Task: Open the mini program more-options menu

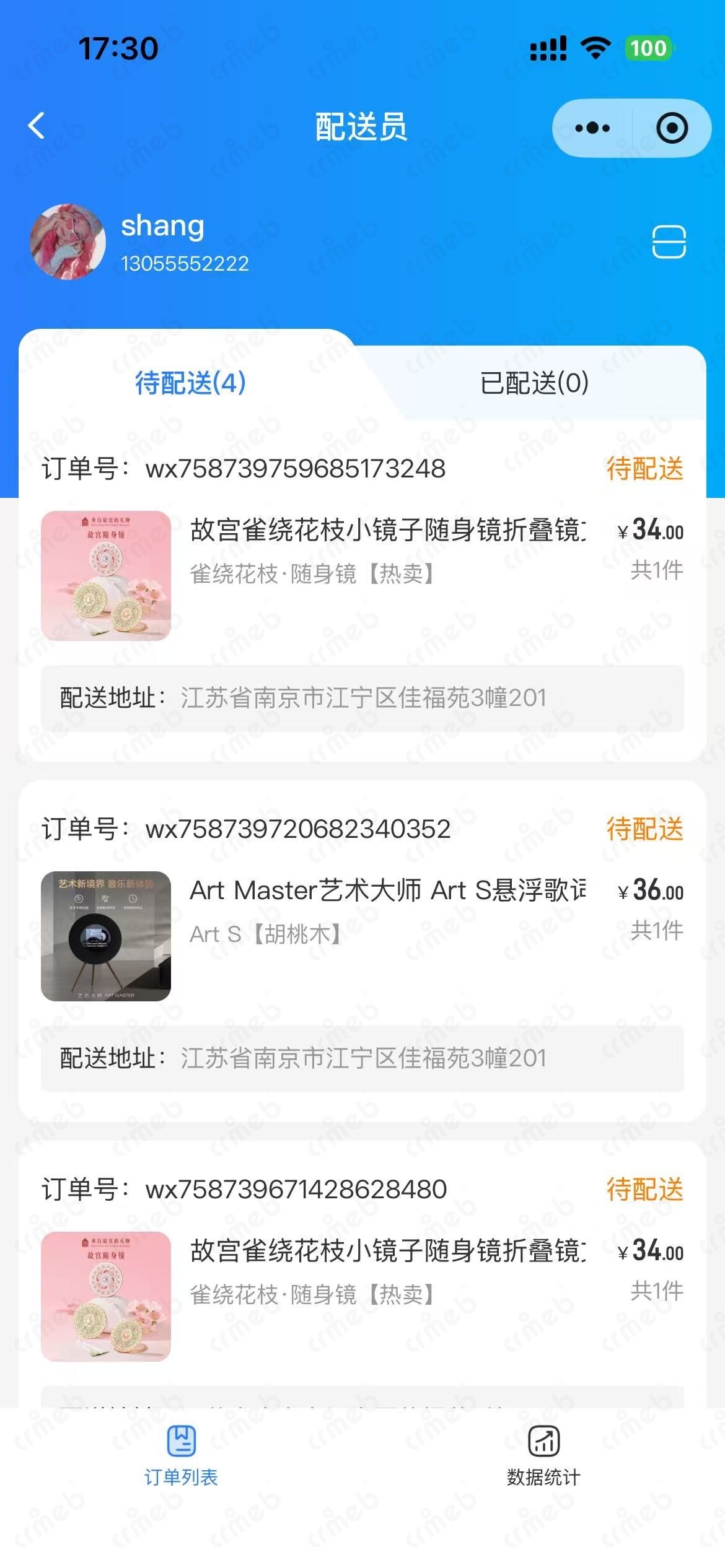Action: (x=592, y=128)
